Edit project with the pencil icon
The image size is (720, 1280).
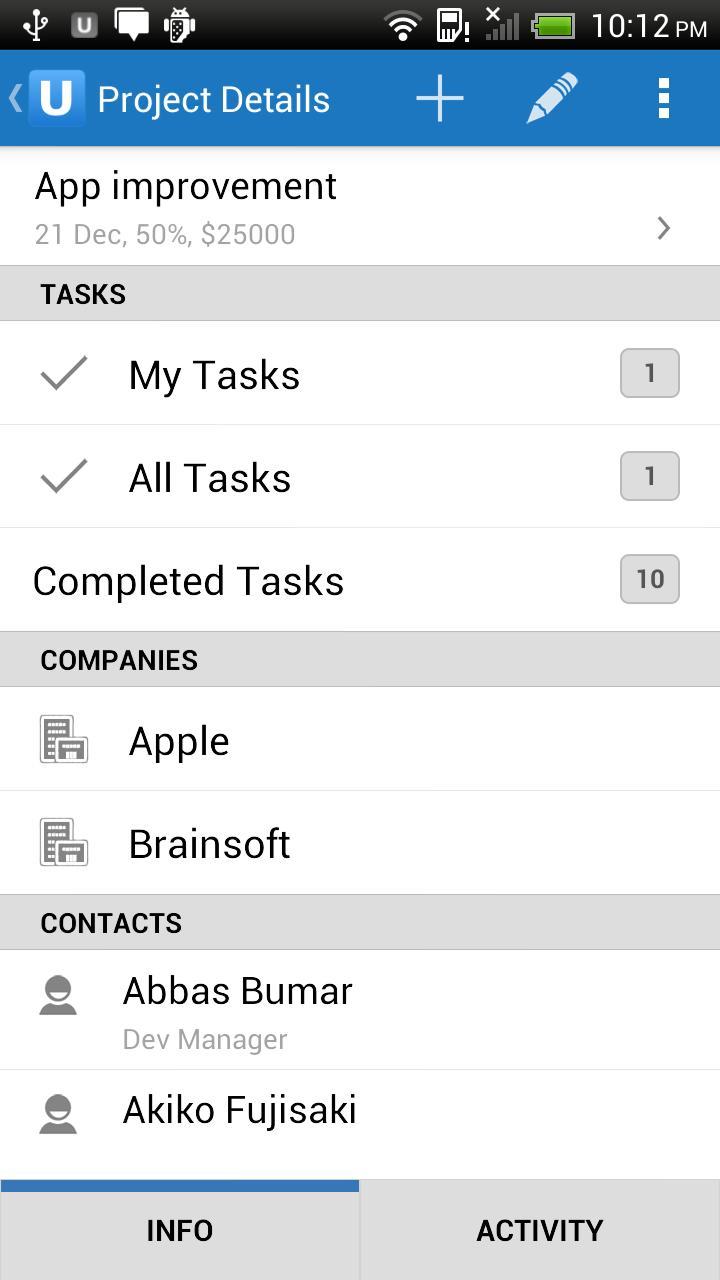552,99
